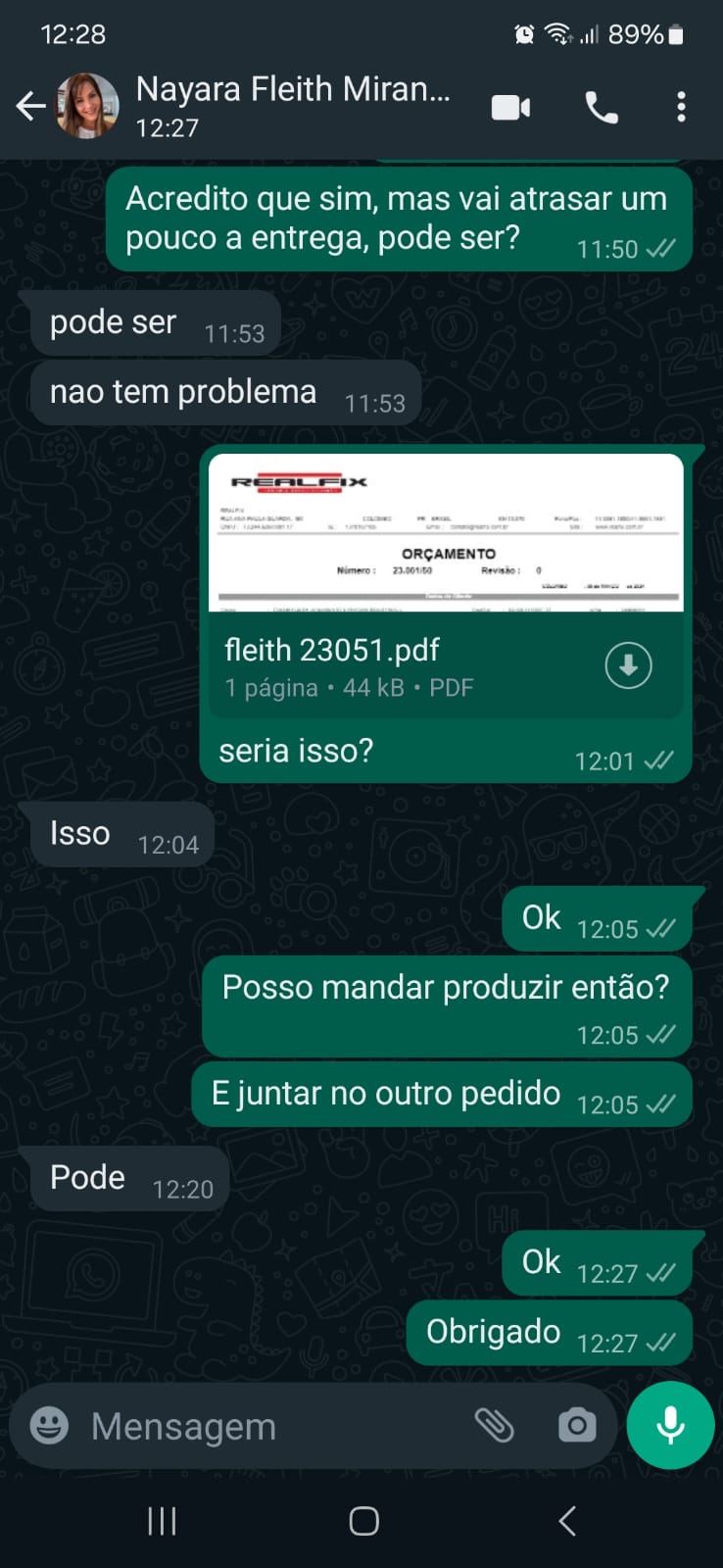The image size is (723, 1568).
Task: Start a video call with Nayara
Action: pos(510,107)
